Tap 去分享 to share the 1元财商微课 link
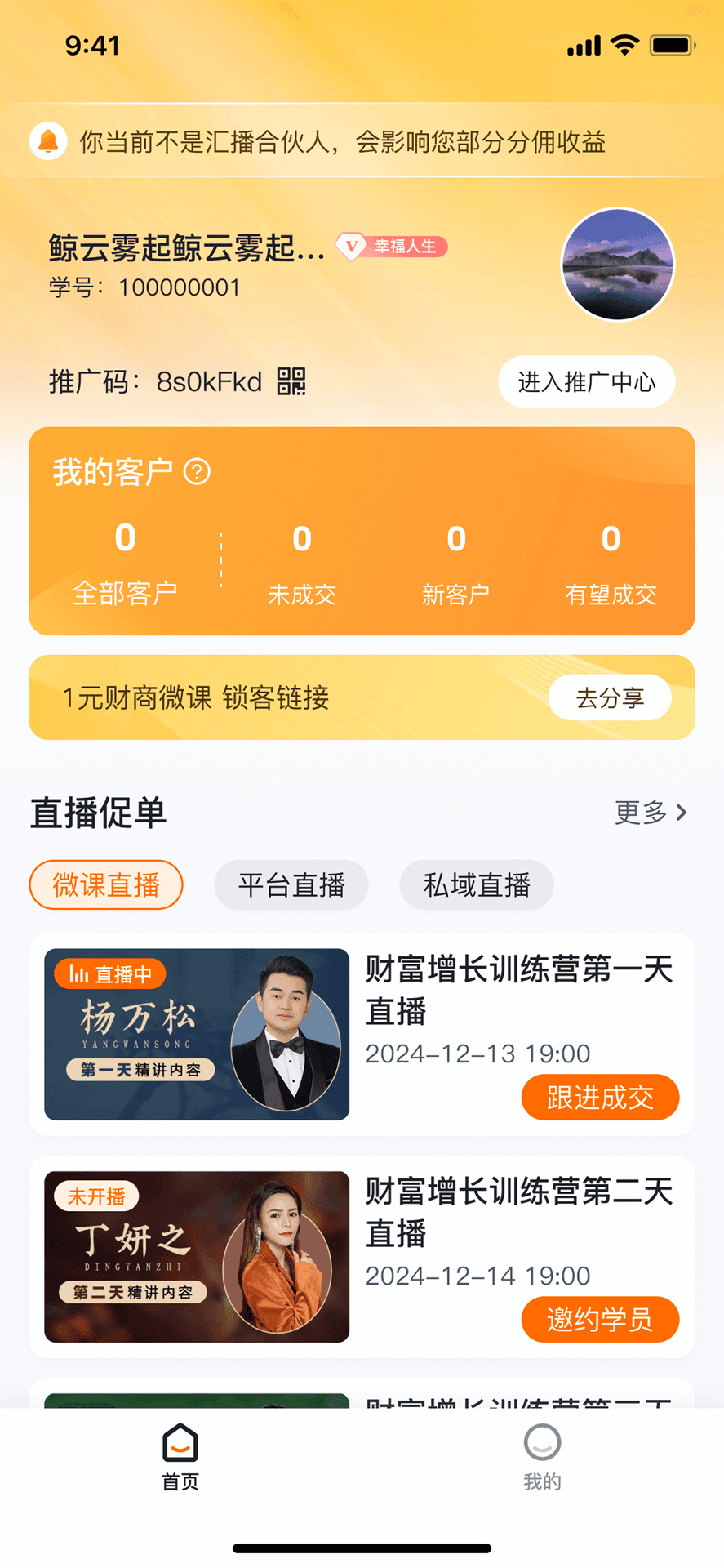Screen dimensions: 724x1568 pyautogui.click(x=610, y=697)
